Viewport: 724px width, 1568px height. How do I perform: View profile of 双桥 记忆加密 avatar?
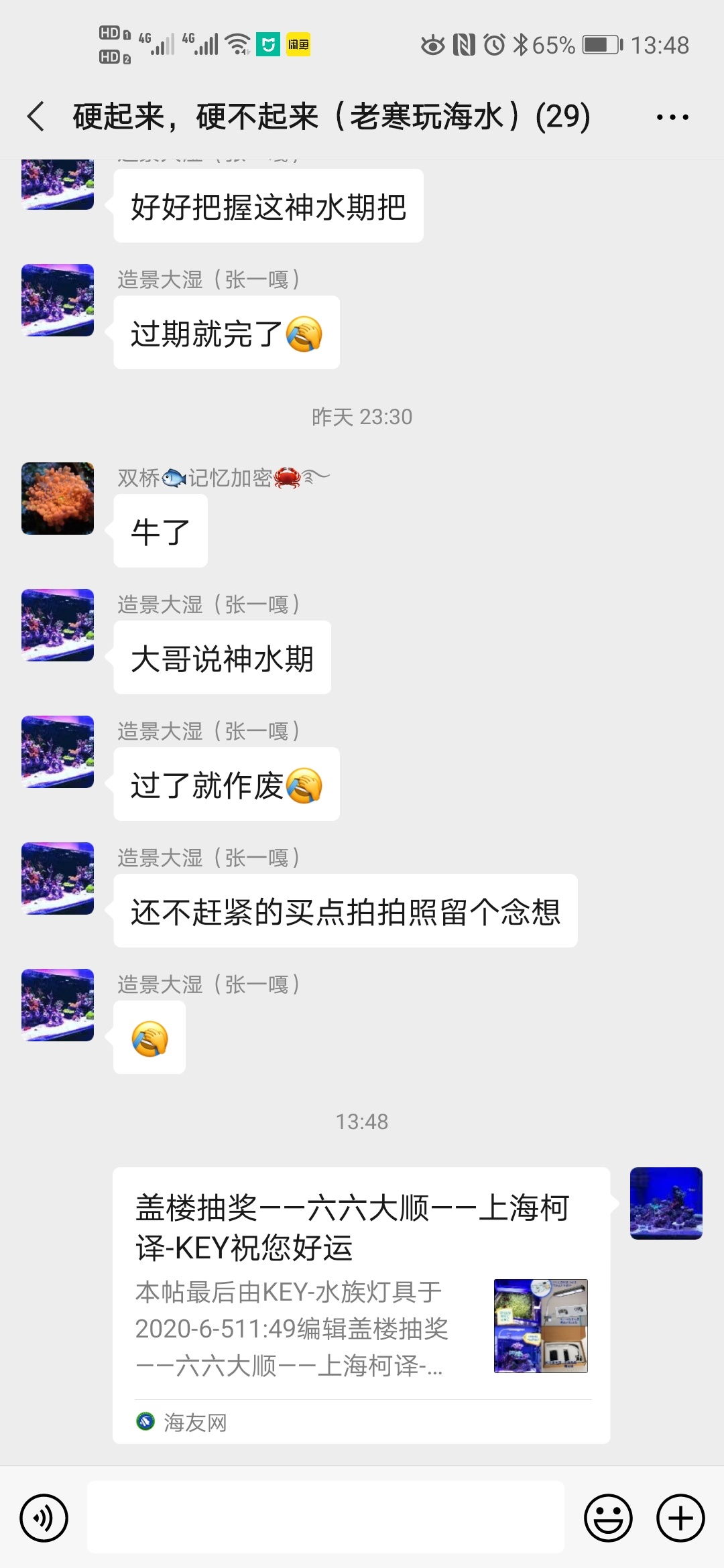58,499
